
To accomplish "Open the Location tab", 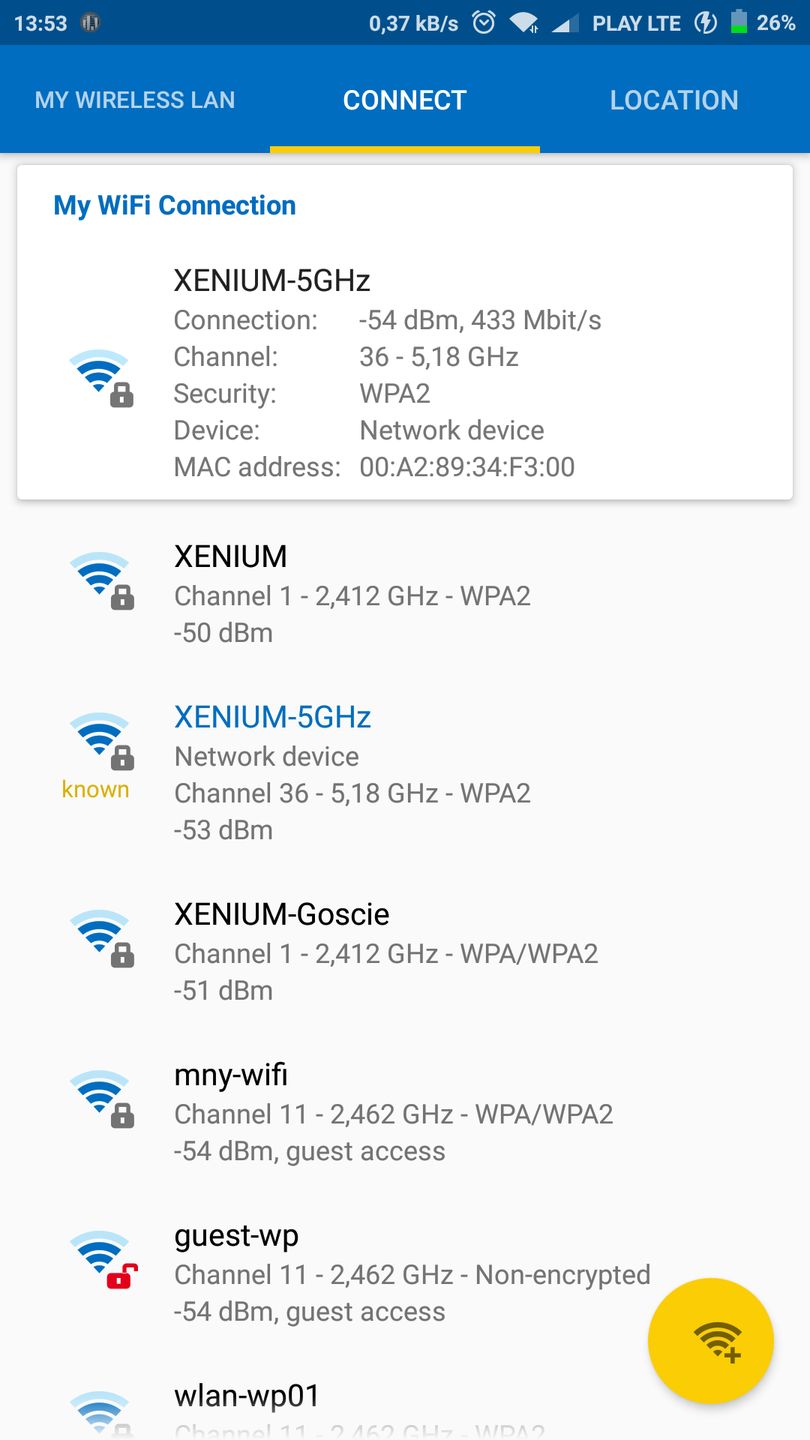I will pos(674,100).
